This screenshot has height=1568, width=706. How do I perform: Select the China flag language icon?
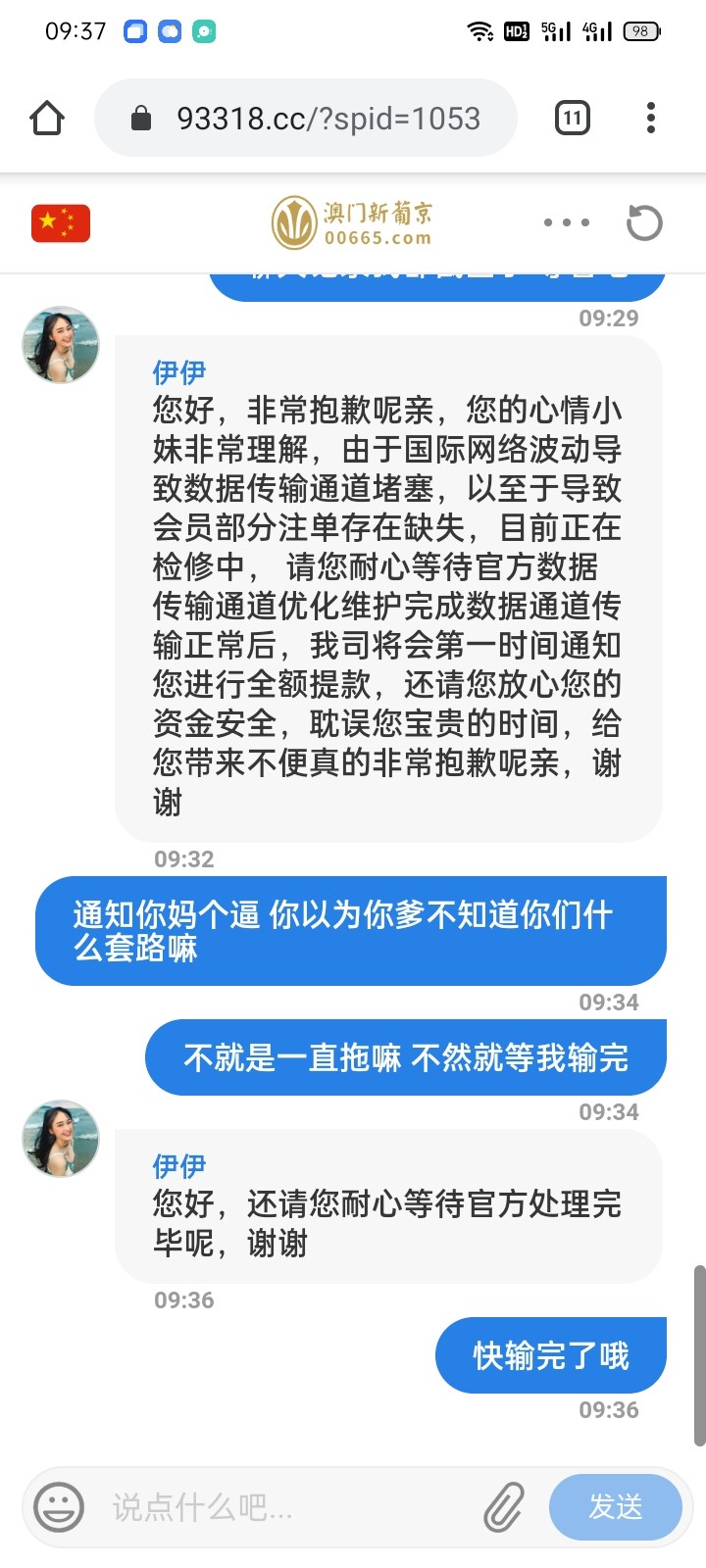click(60, 222)
